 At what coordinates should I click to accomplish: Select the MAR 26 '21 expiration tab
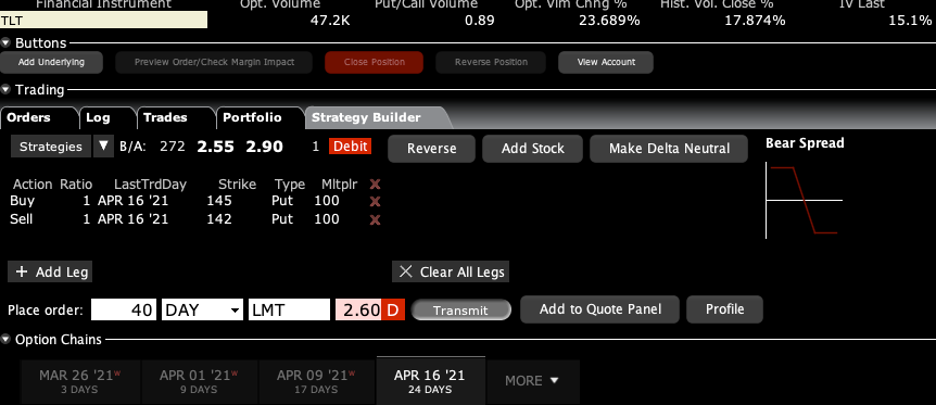coord(79,381)
